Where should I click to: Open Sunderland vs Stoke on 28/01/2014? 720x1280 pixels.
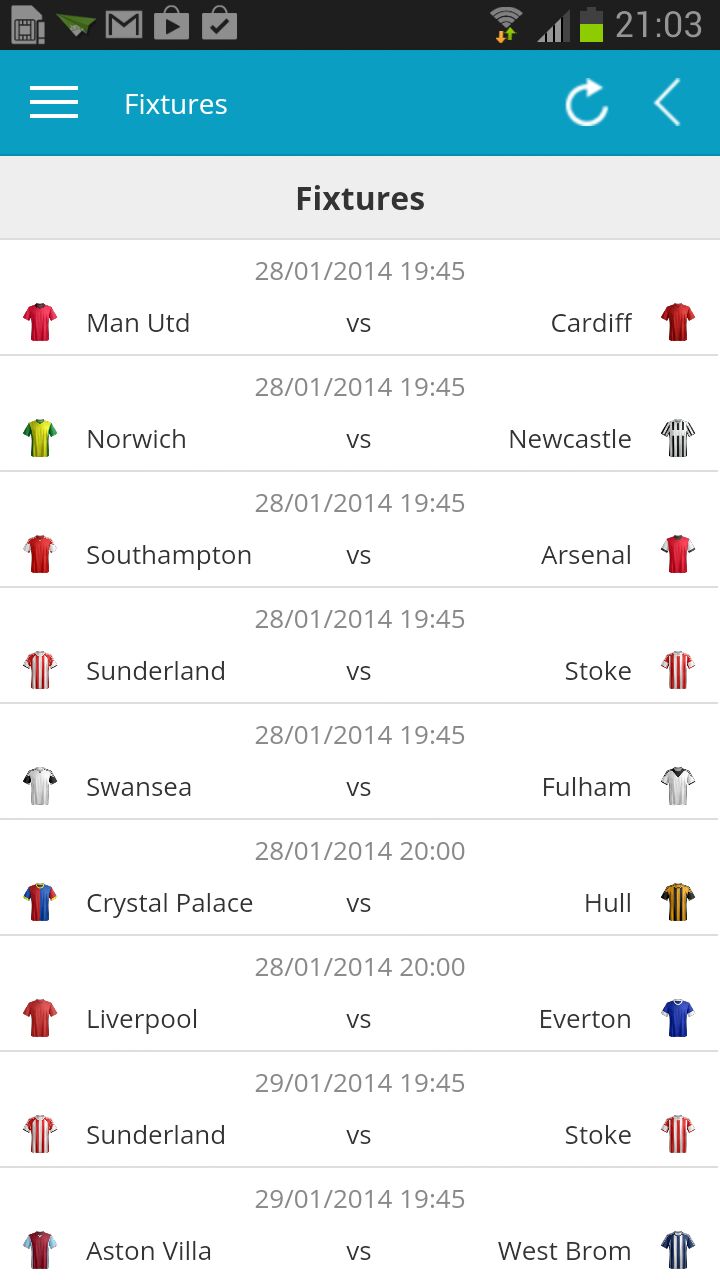(x=360, y=646)
